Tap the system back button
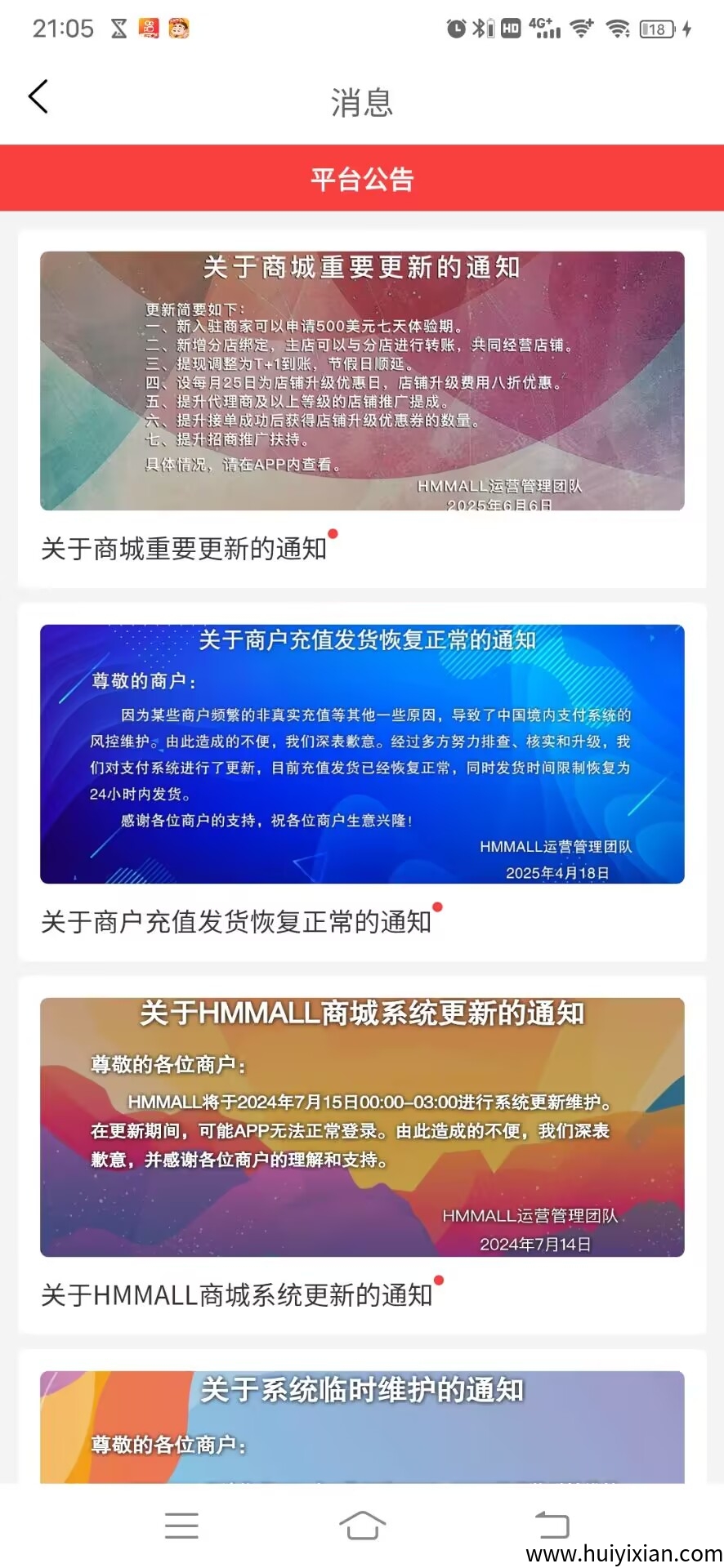 [x=551, y=1525]
